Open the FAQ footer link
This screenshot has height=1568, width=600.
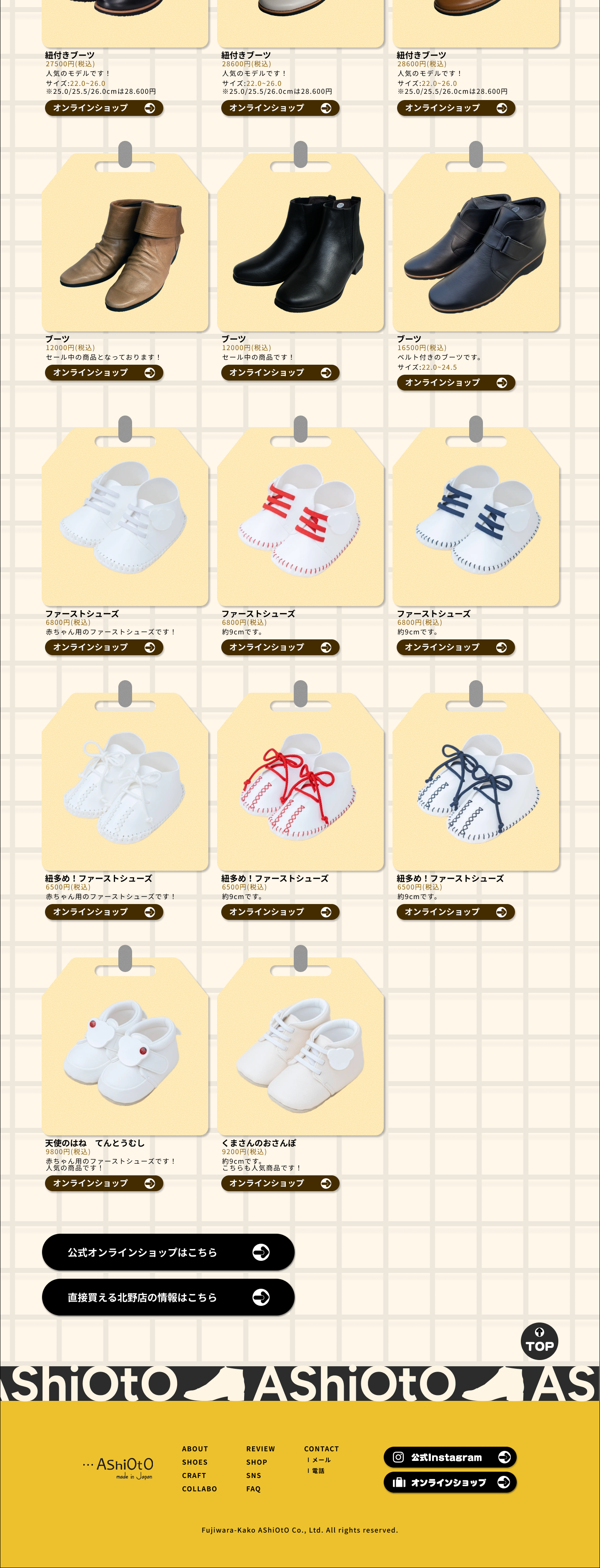click(253, 1489)
